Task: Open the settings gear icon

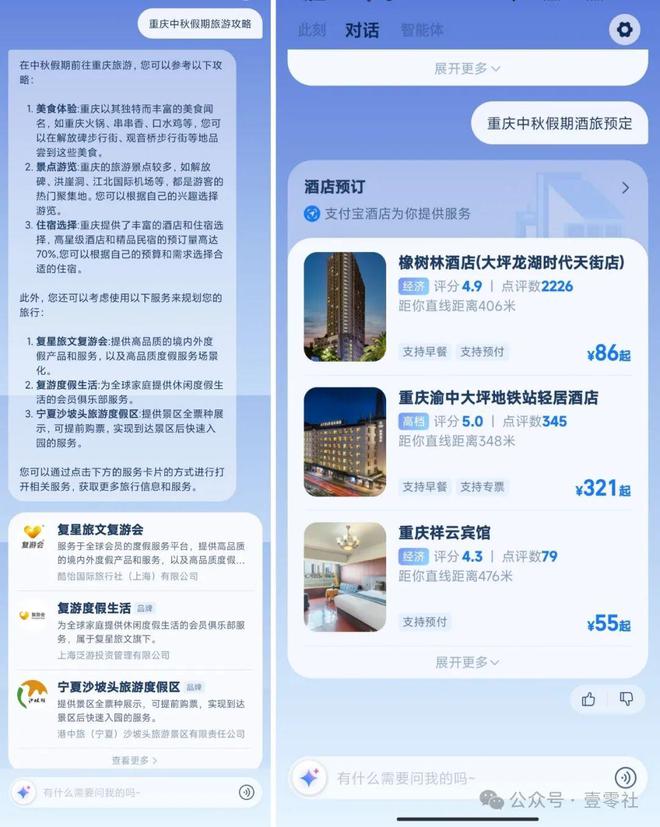Action: 624,29
